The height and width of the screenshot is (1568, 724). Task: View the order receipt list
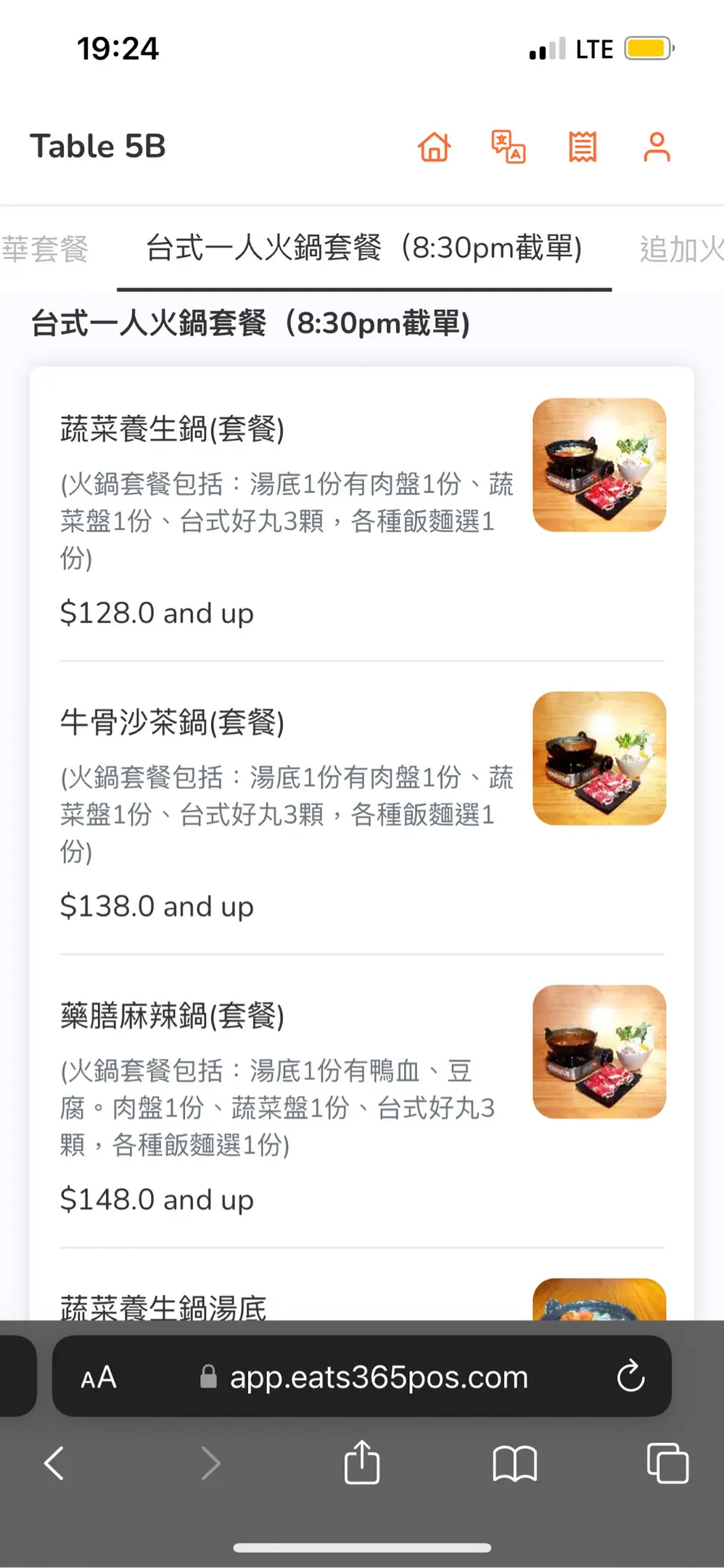582,147
